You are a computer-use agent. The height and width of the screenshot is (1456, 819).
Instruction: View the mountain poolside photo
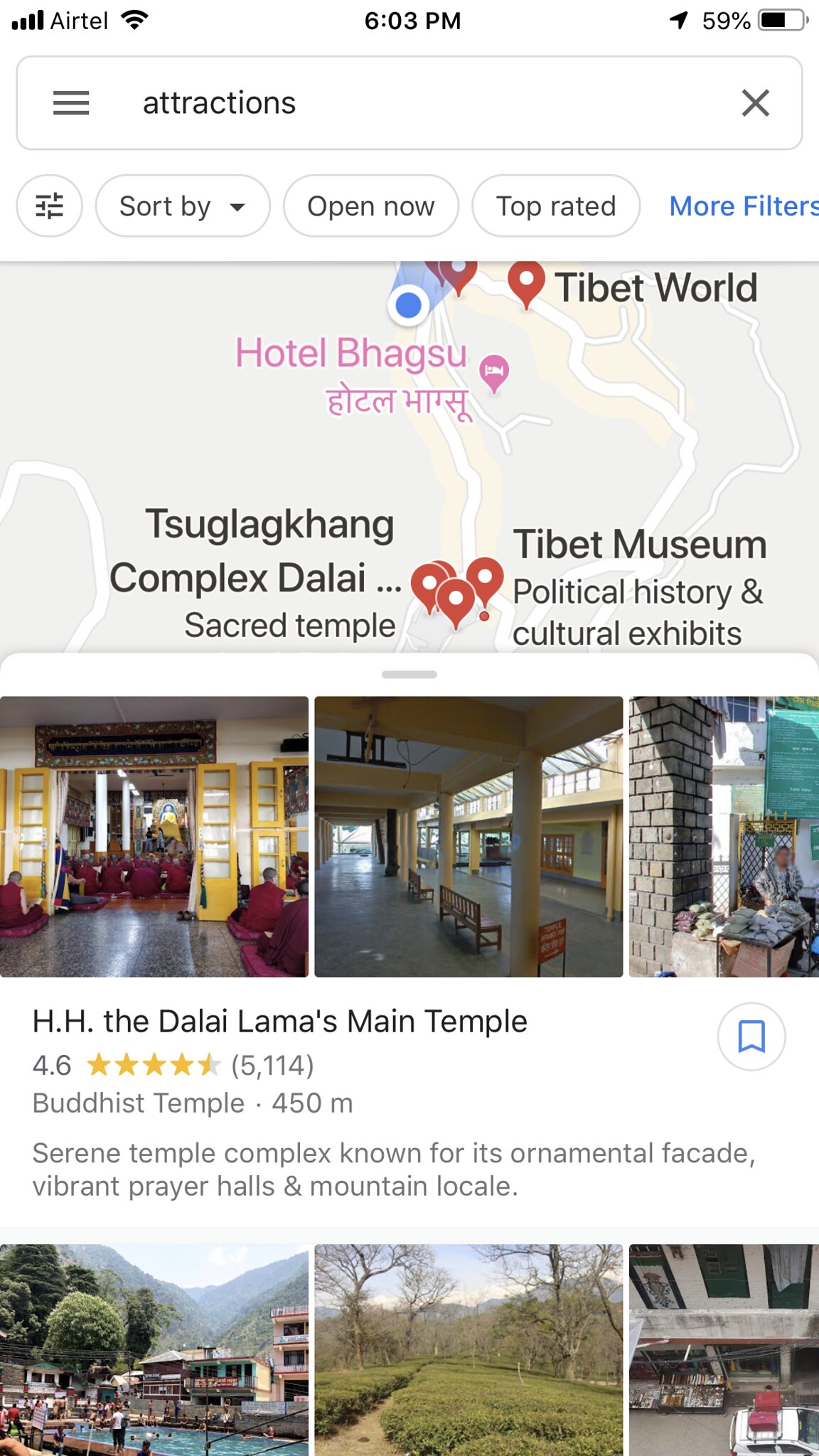click(154, 1349)
